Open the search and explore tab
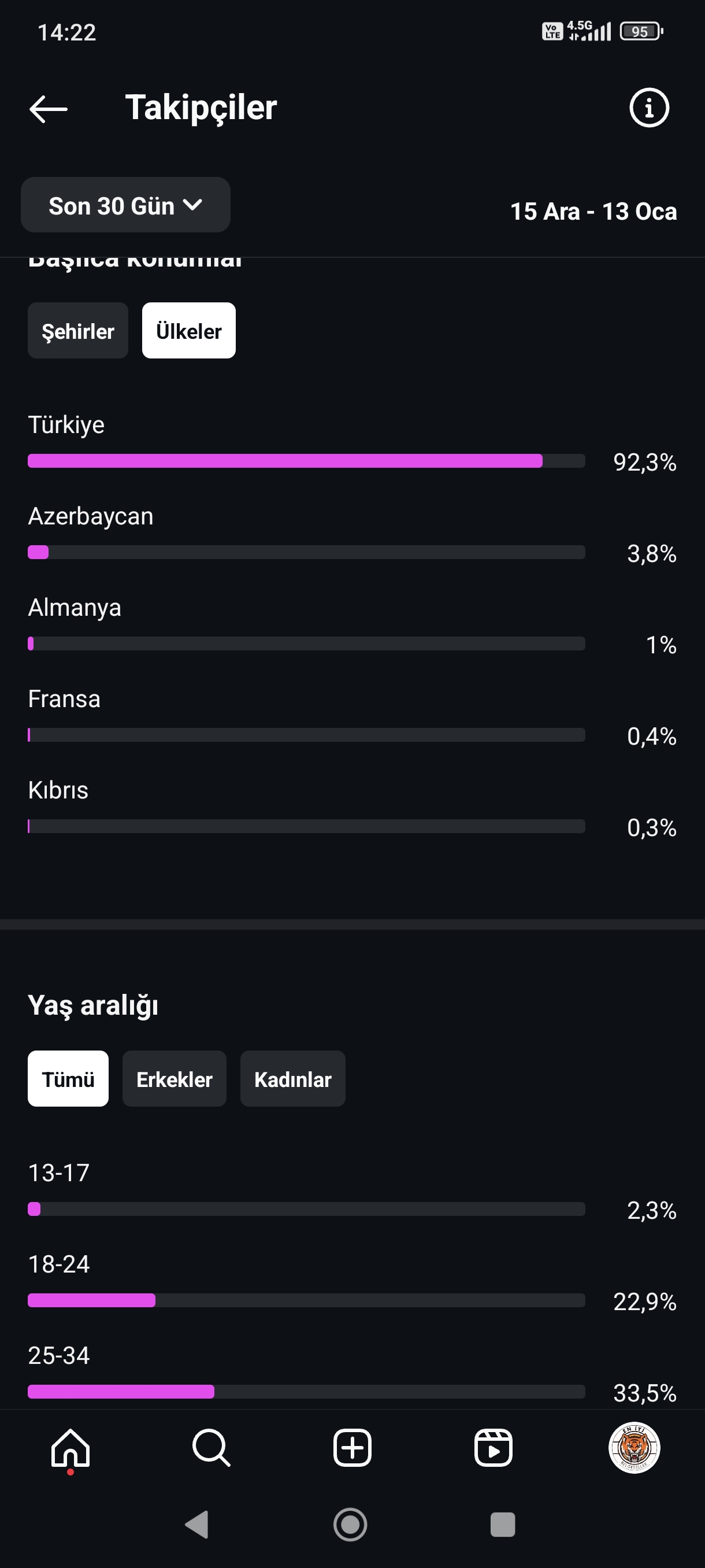Viewport: 705px width, 1568px height. [211, 1448]
